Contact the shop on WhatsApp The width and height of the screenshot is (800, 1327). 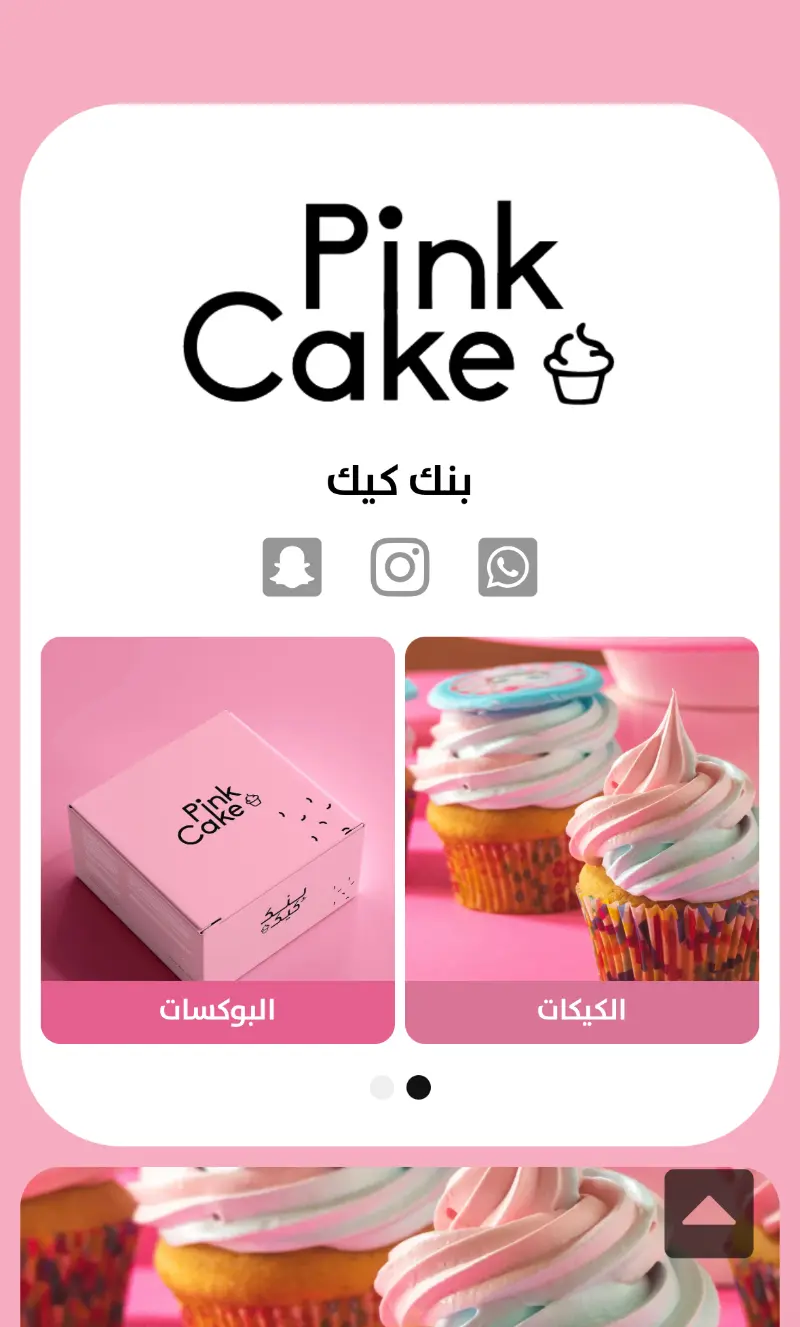tap(508, 567)
